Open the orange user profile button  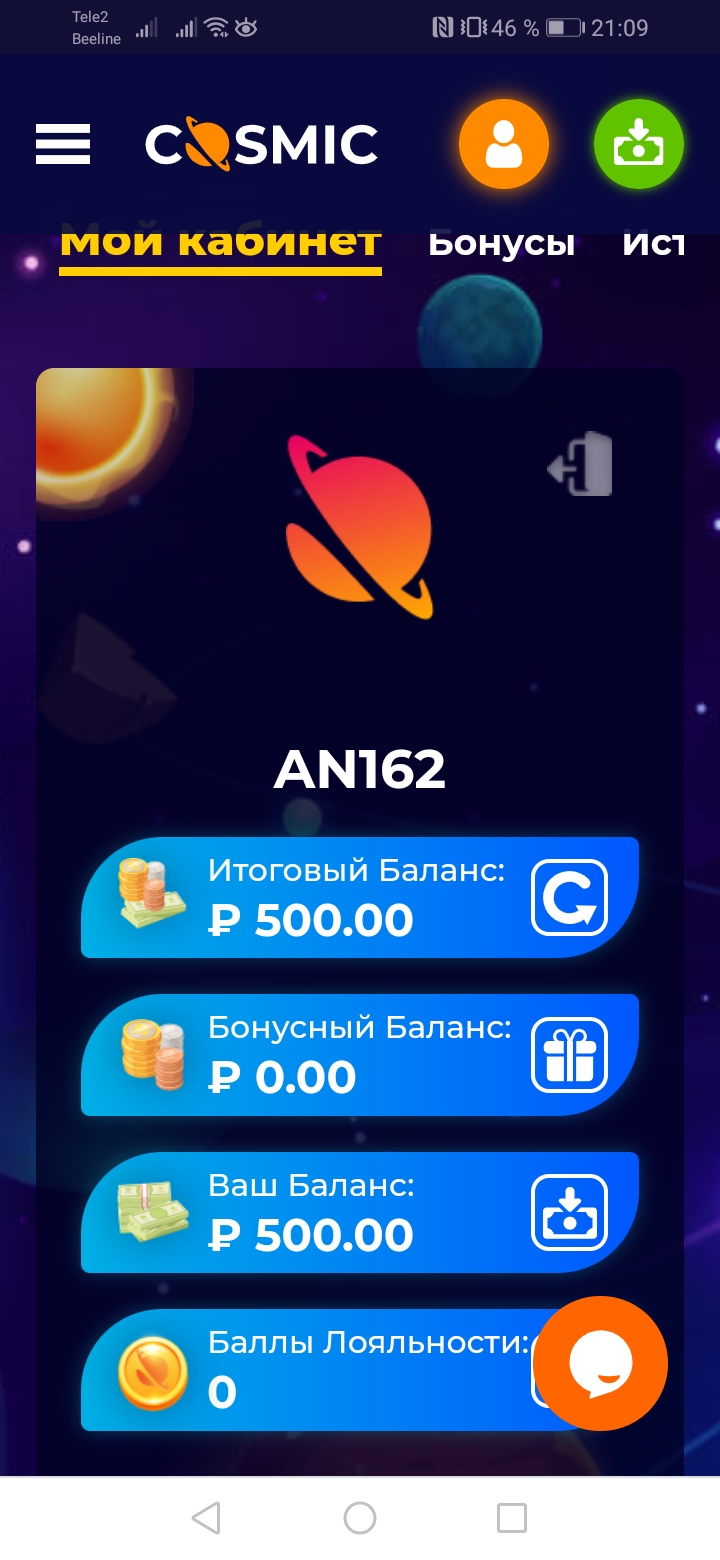pyautogui.click(x=504, y=144)
